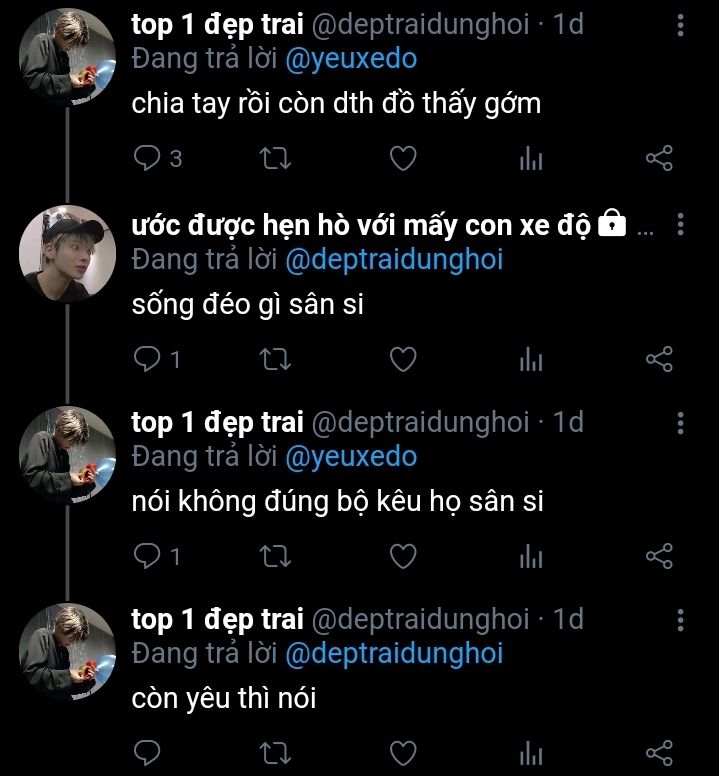The width and height of the screenshot is (719, 776).
Task: Open overflow menu on "sống đéo gì sân si"
Action: pos(681,224)
